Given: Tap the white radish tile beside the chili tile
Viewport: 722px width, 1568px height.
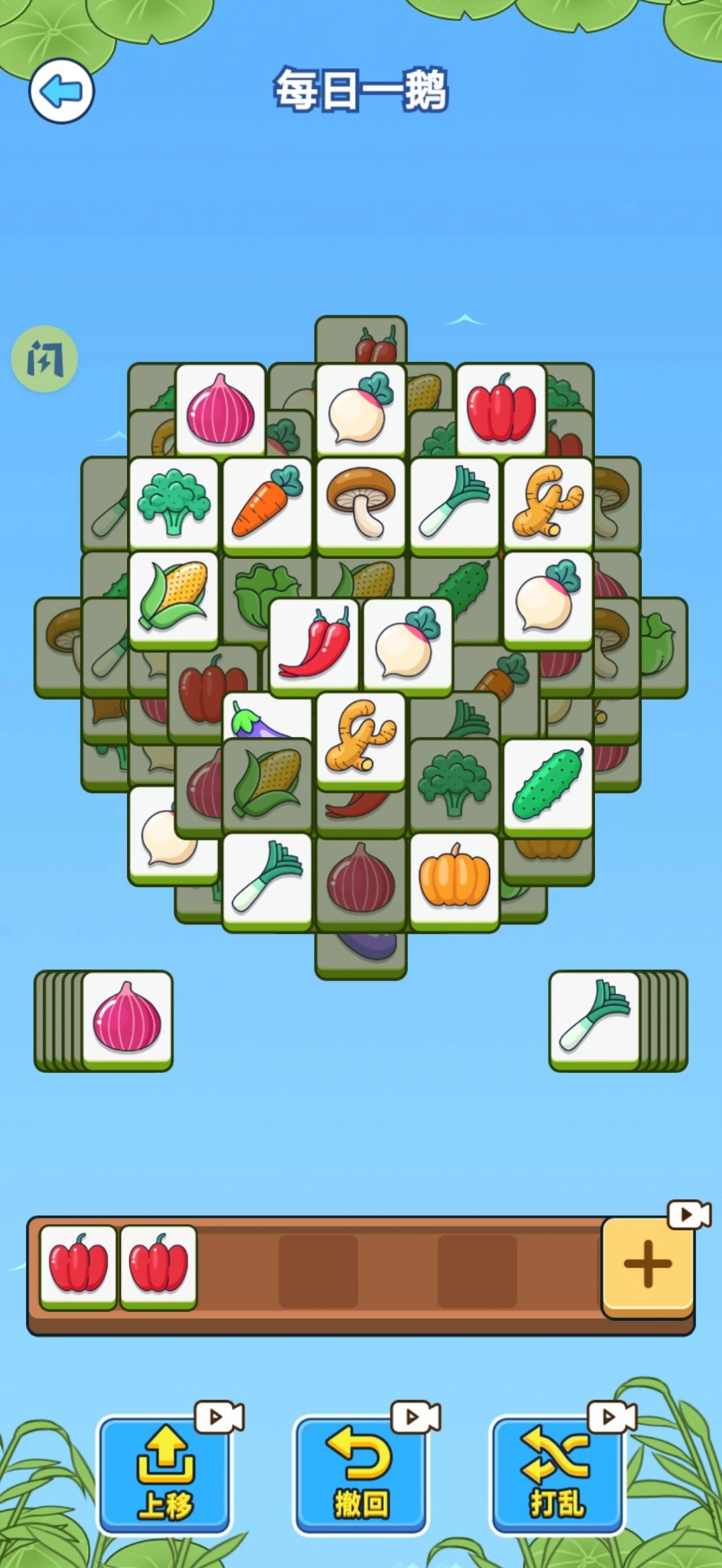Looking at the screenshot, I should [407, 642].
